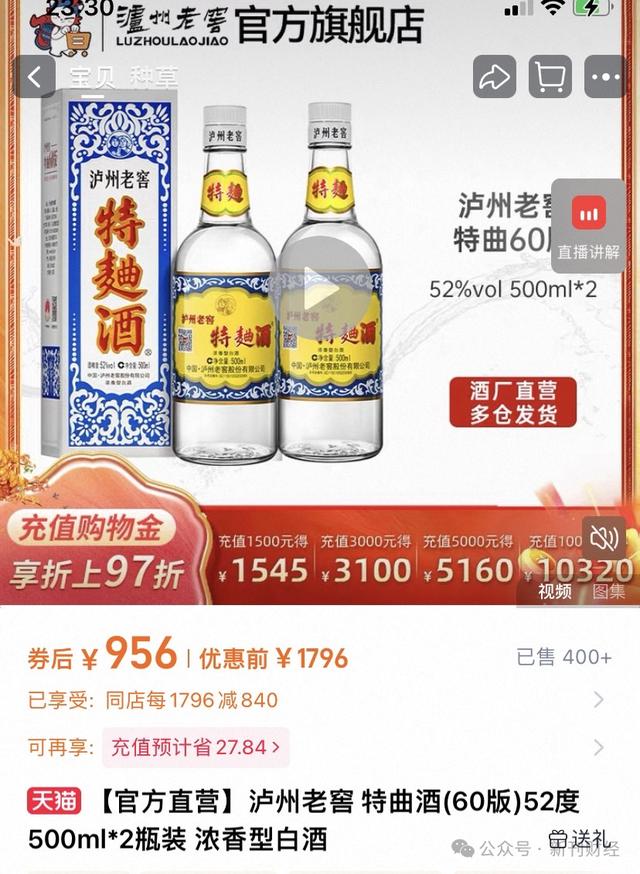Tap the 送礼 gift button
The height and width of the screenshot is (874, 640).
pyautogui.click(x=579, y=838)
